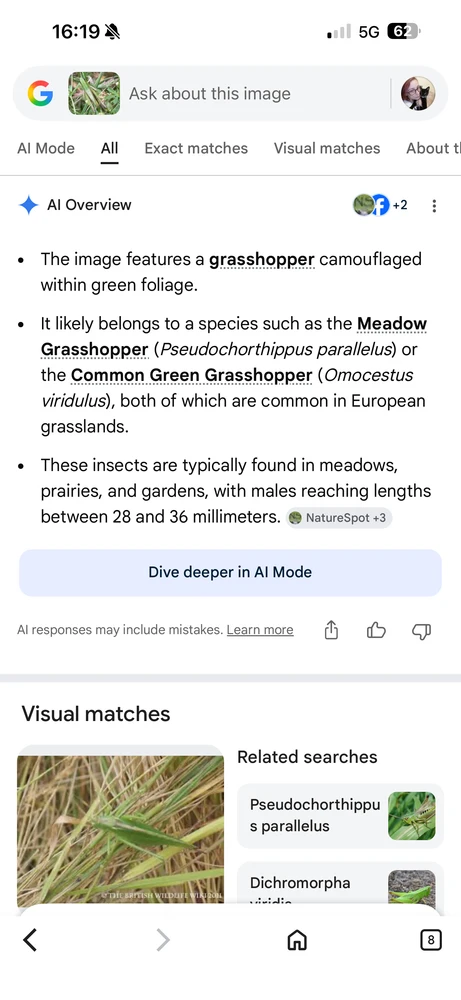Open the tab switcher showing 8
The height and width of the screenshot is (1000, 461).
pos(431,939)
